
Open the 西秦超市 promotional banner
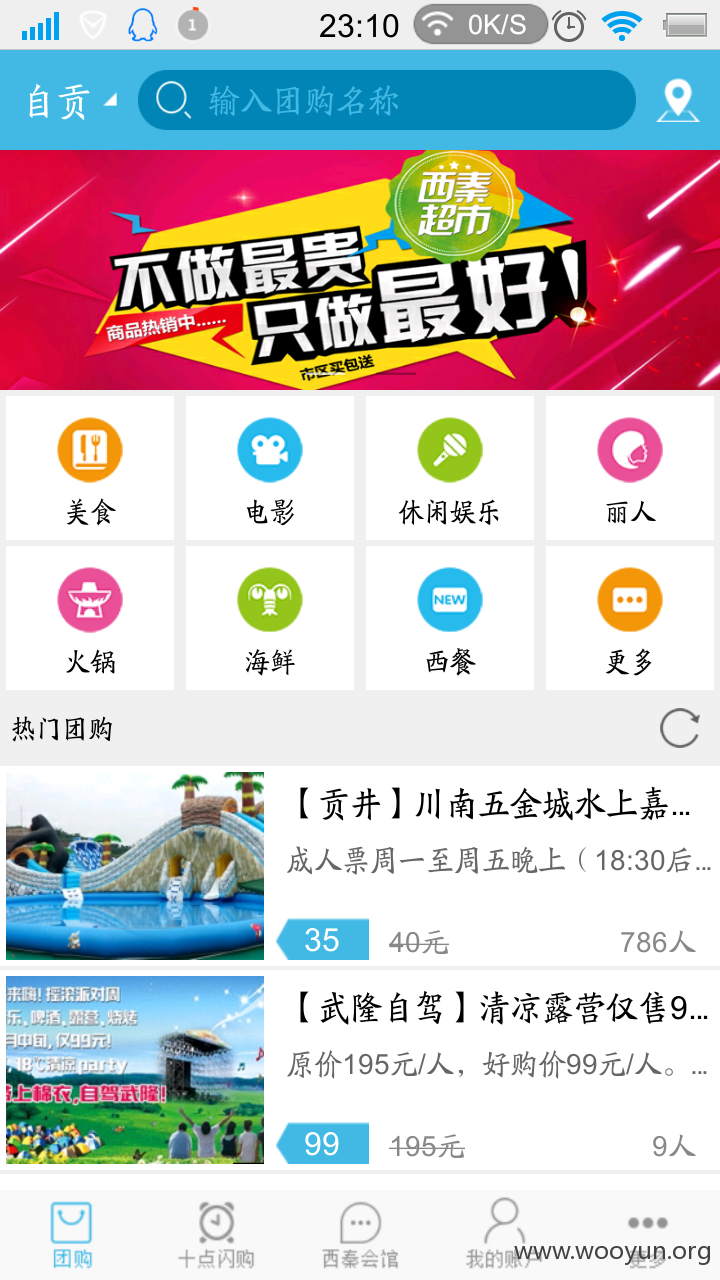(x=360, y=270)
